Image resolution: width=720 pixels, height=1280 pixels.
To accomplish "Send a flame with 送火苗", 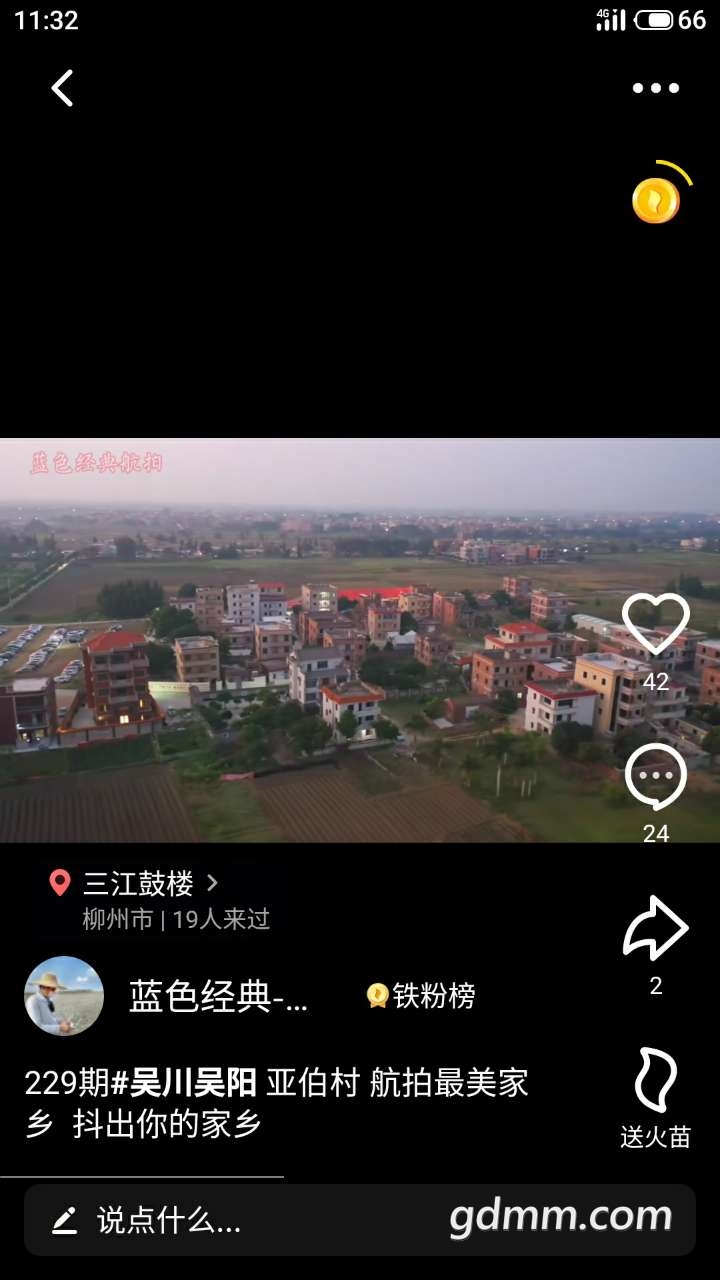I will click(656, 1082).
